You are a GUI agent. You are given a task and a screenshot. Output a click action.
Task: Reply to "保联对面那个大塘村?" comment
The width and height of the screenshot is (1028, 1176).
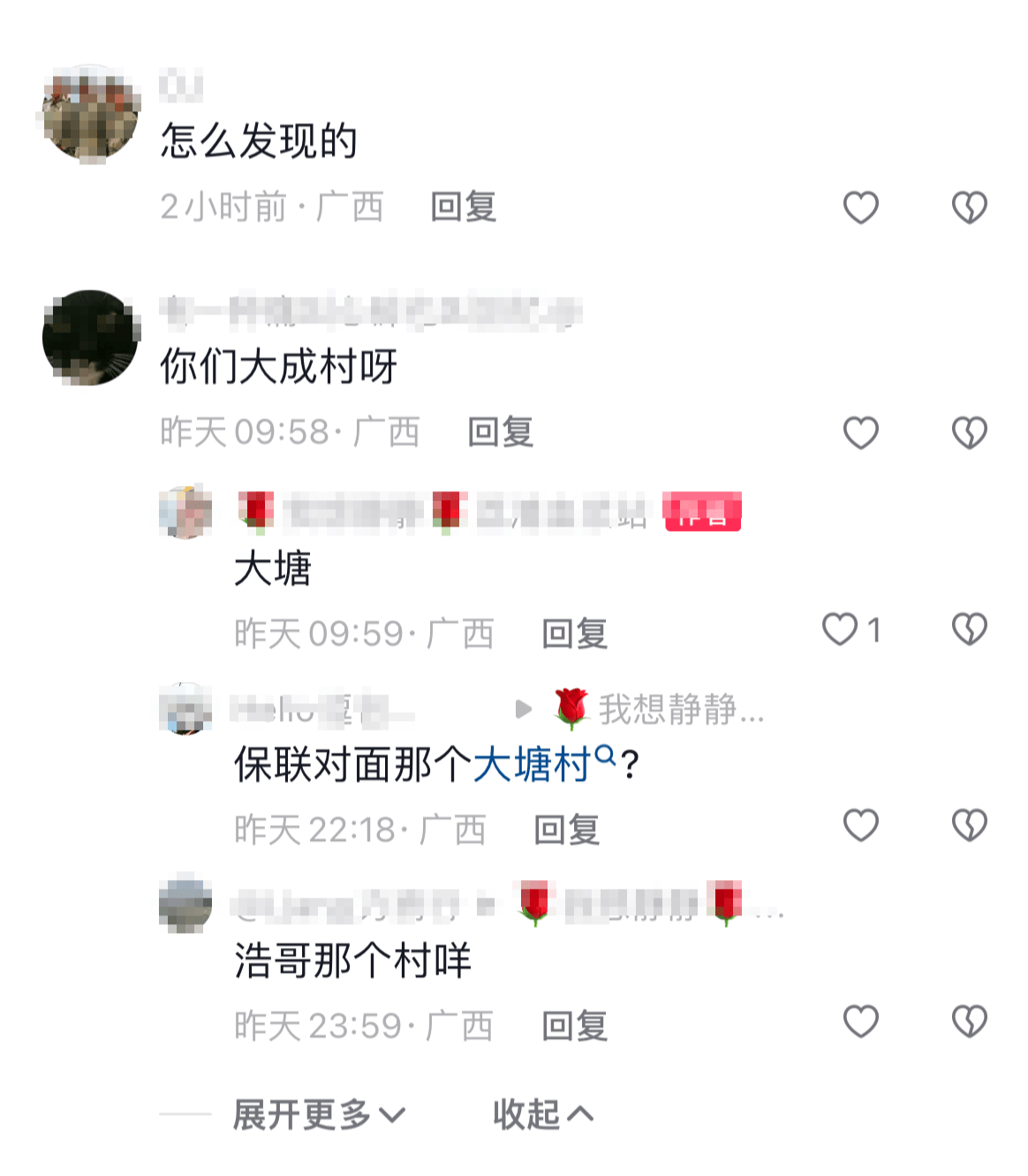pos(566,830)
